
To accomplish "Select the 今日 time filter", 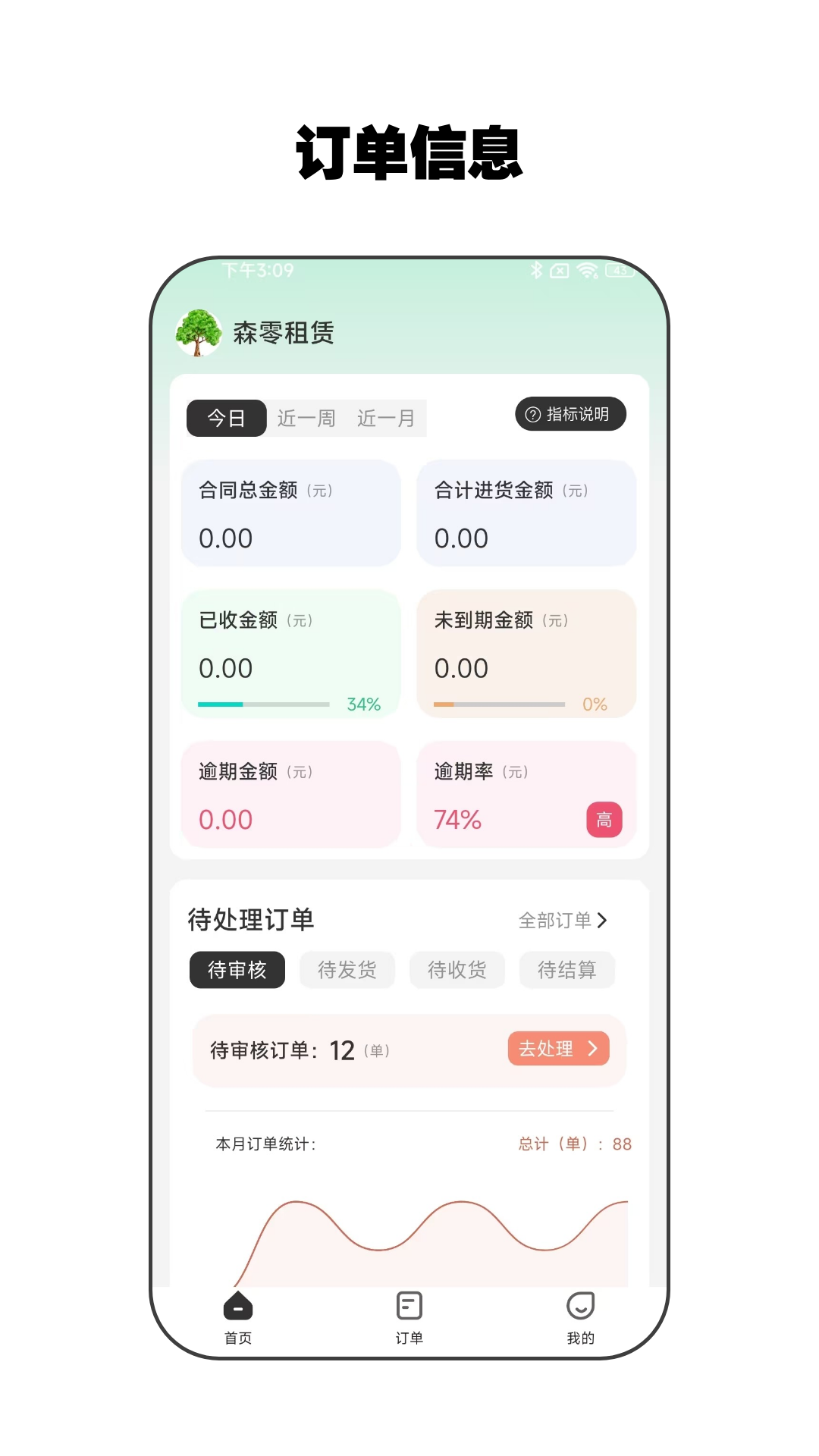I will (x=226, y=418).
